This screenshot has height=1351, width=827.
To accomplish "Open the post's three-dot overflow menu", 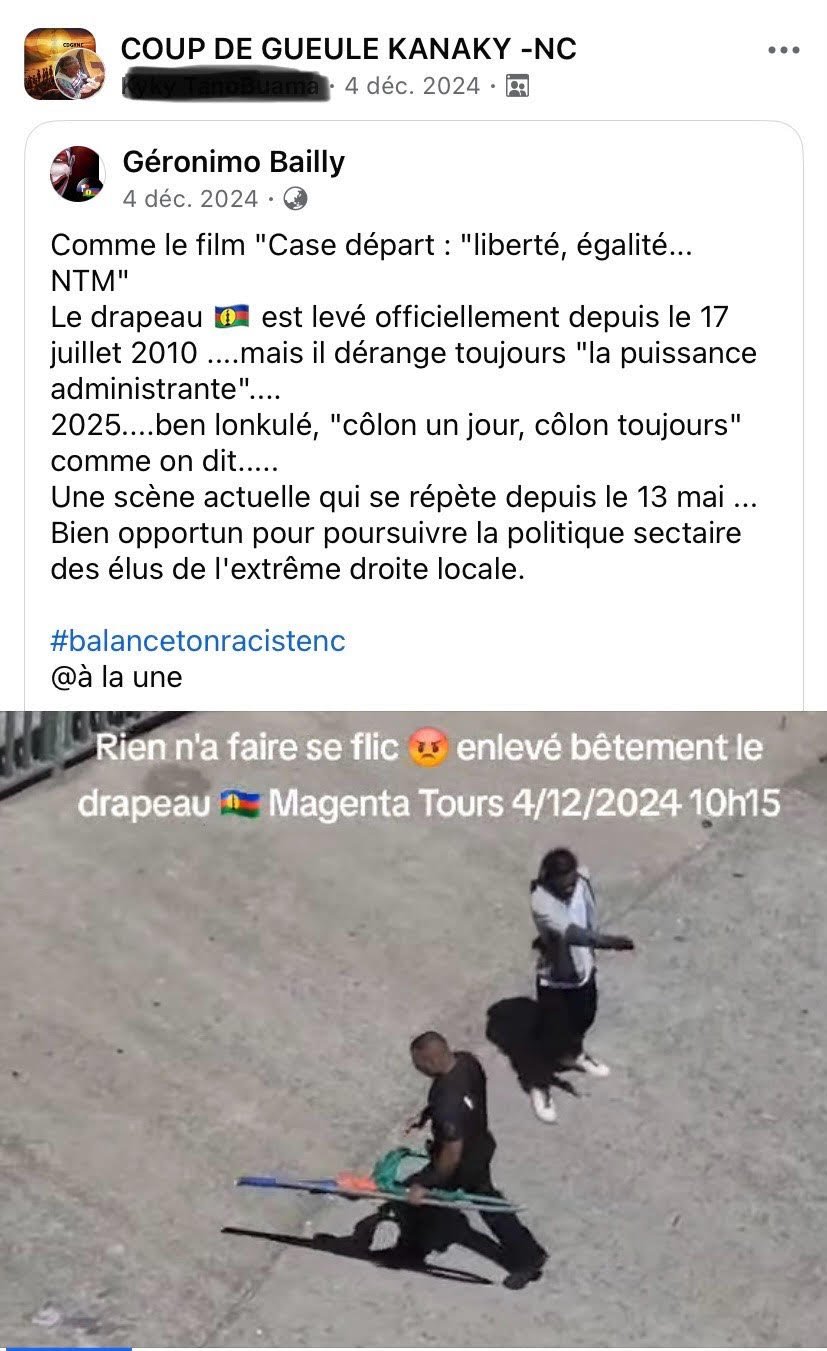I will pyautogui.click(x=783, y=51).
